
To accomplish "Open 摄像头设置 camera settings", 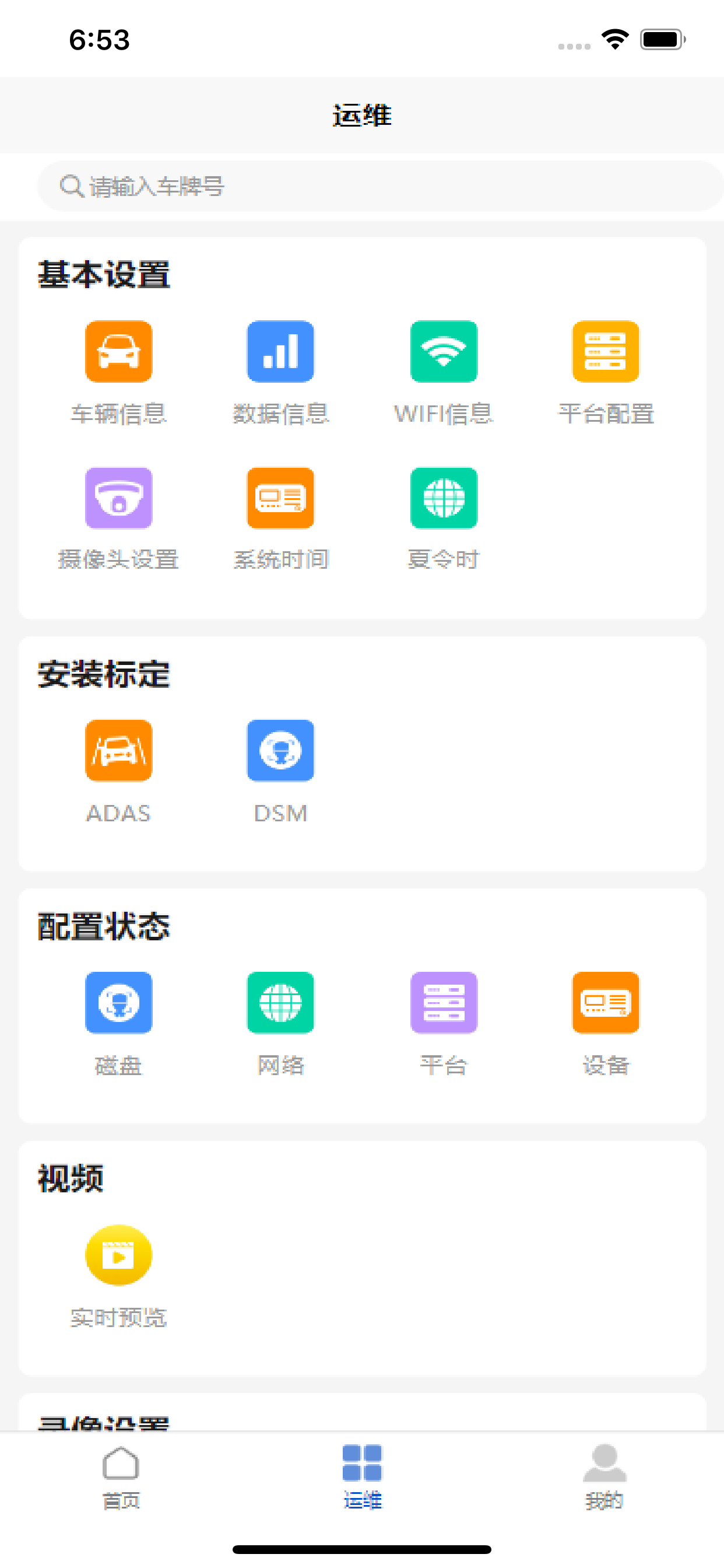I will point(119,519).
